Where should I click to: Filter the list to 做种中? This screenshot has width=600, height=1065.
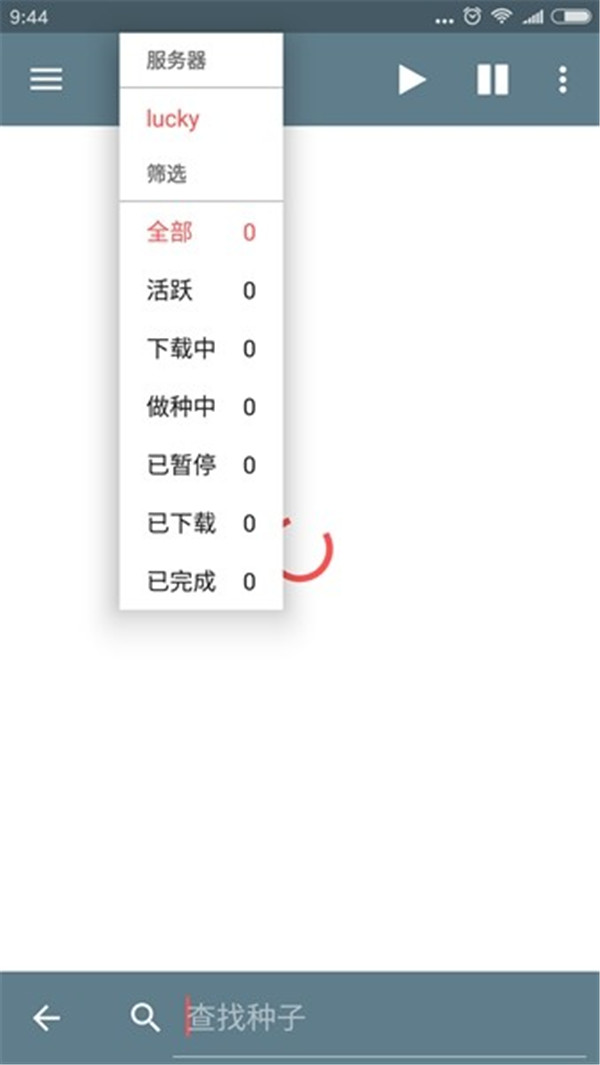pyautogui.click(x=201, y=408)
